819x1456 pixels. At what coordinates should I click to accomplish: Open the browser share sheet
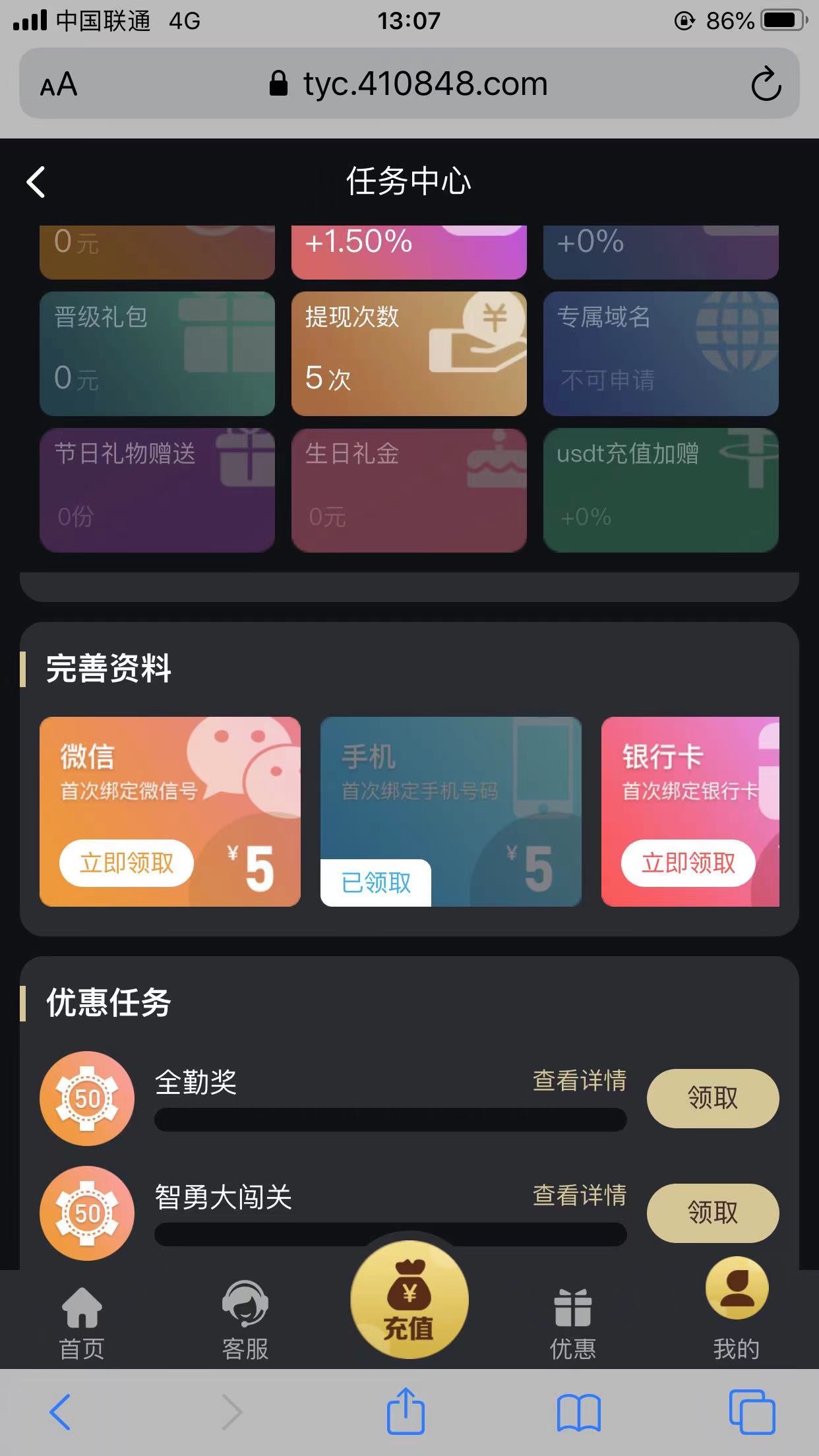[406, 1411]
